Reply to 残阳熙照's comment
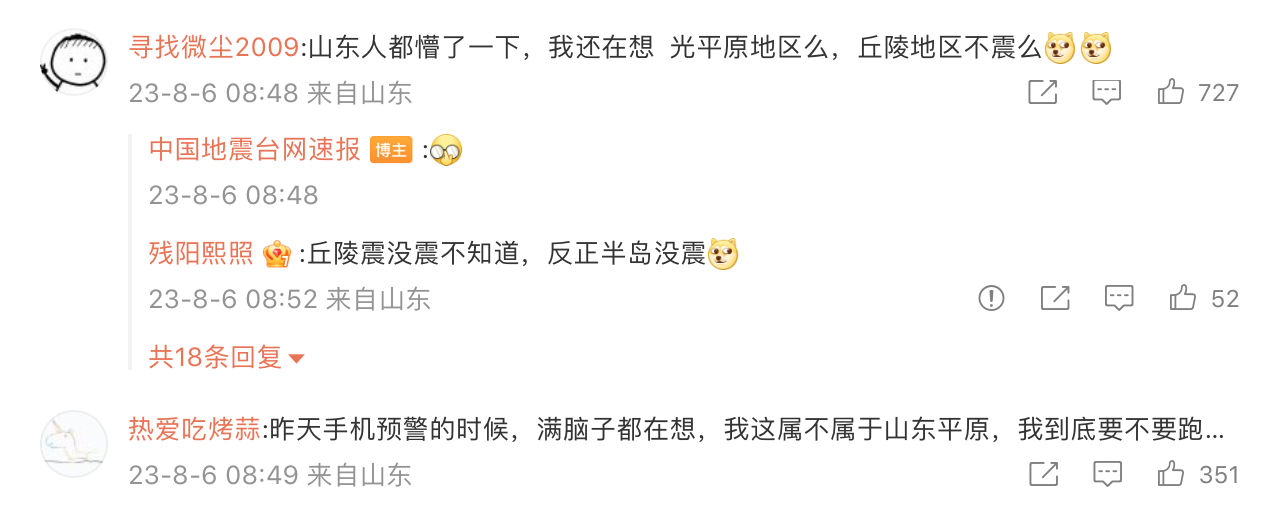This screenshot has width=1276, height=516. coord(1119,298)
